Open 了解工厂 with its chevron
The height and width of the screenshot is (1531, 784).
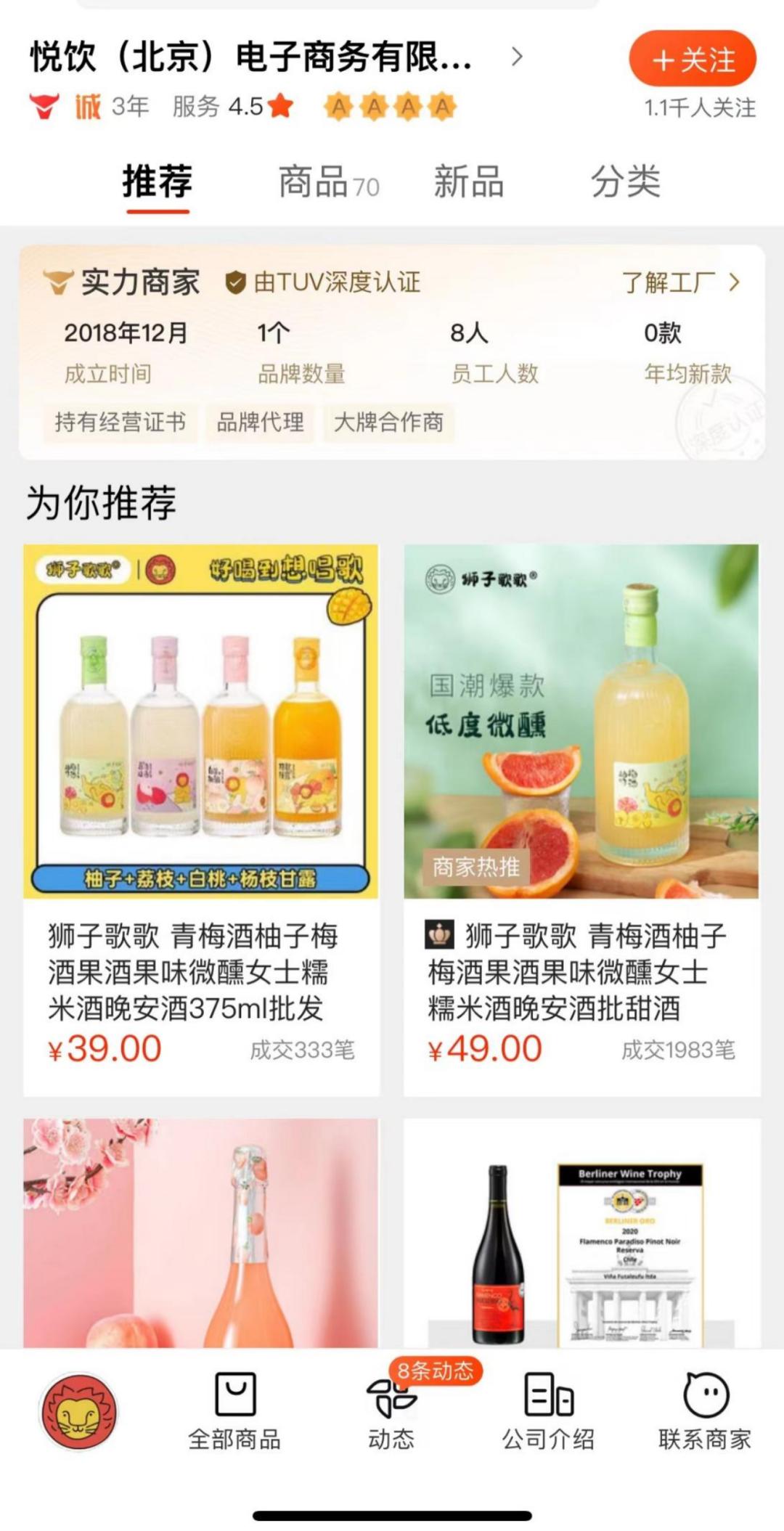(x=683, y=283)
